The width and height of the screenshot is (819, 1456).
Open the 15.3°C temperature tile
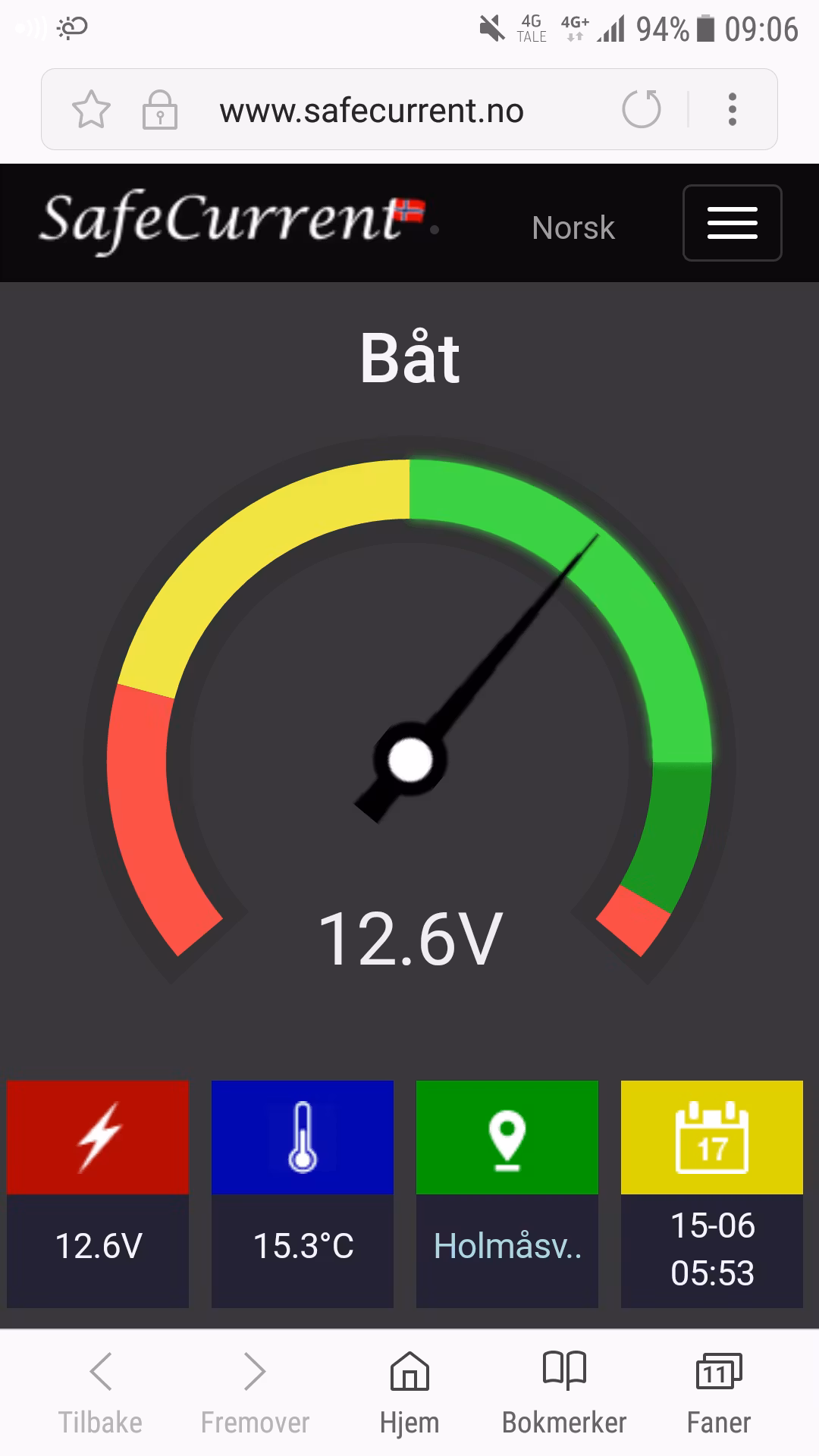pos(303,1194)
